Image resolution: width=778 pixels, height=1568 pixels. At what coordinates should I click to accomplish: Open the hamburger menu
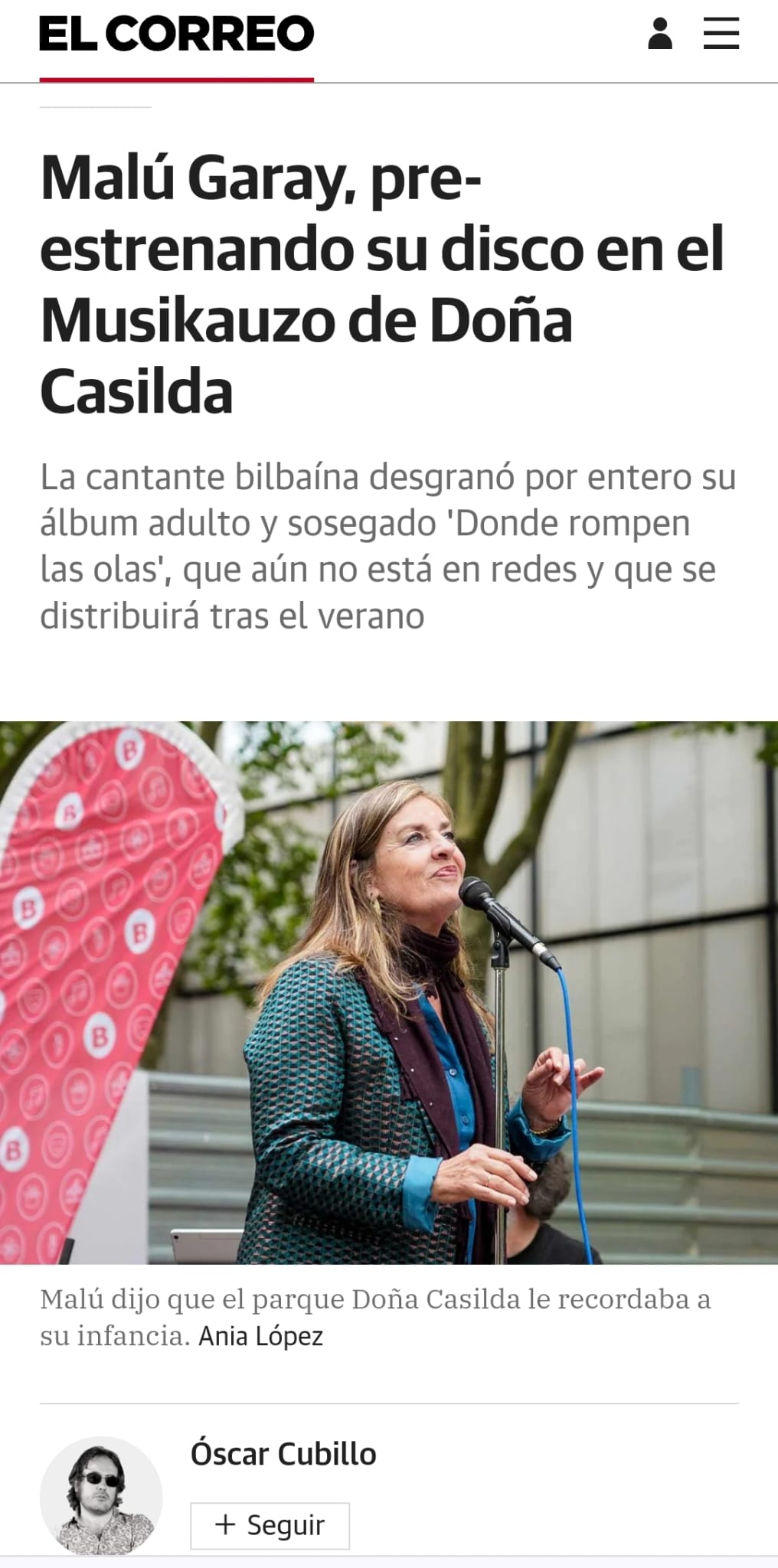(x=721, y=34)
